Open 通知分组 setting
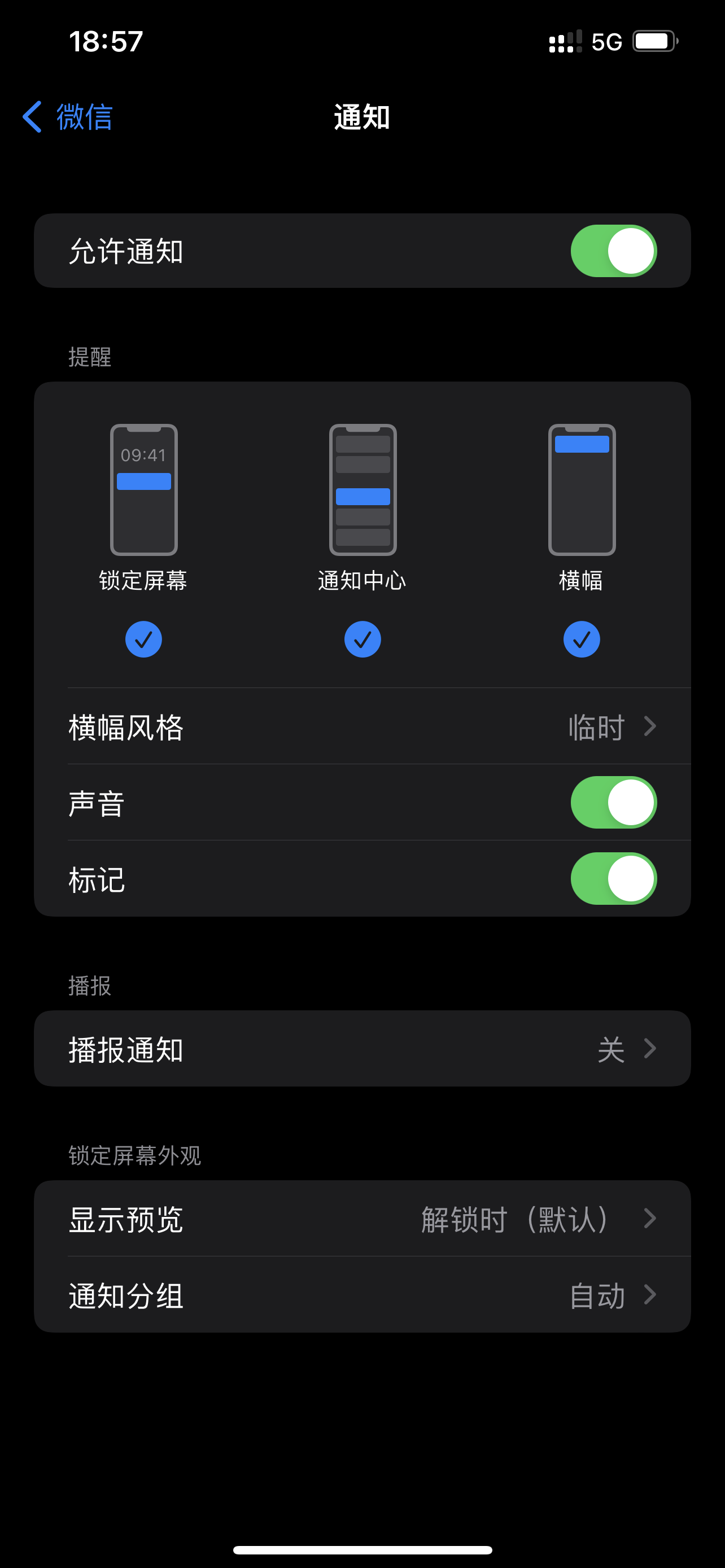725x1568 pixels. click(x=362, y=1295)
